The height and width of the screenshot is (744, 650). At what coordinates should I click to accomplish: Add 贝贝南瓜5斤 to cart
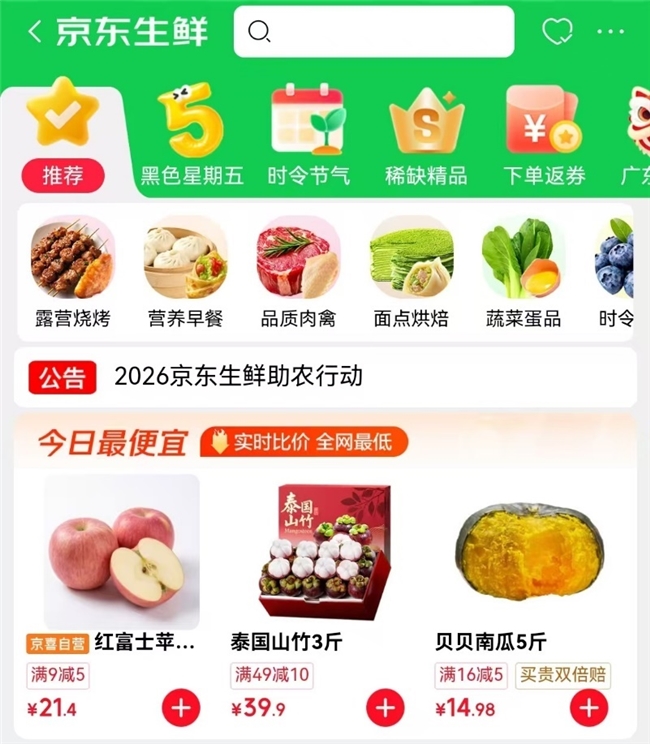[589, 709]
